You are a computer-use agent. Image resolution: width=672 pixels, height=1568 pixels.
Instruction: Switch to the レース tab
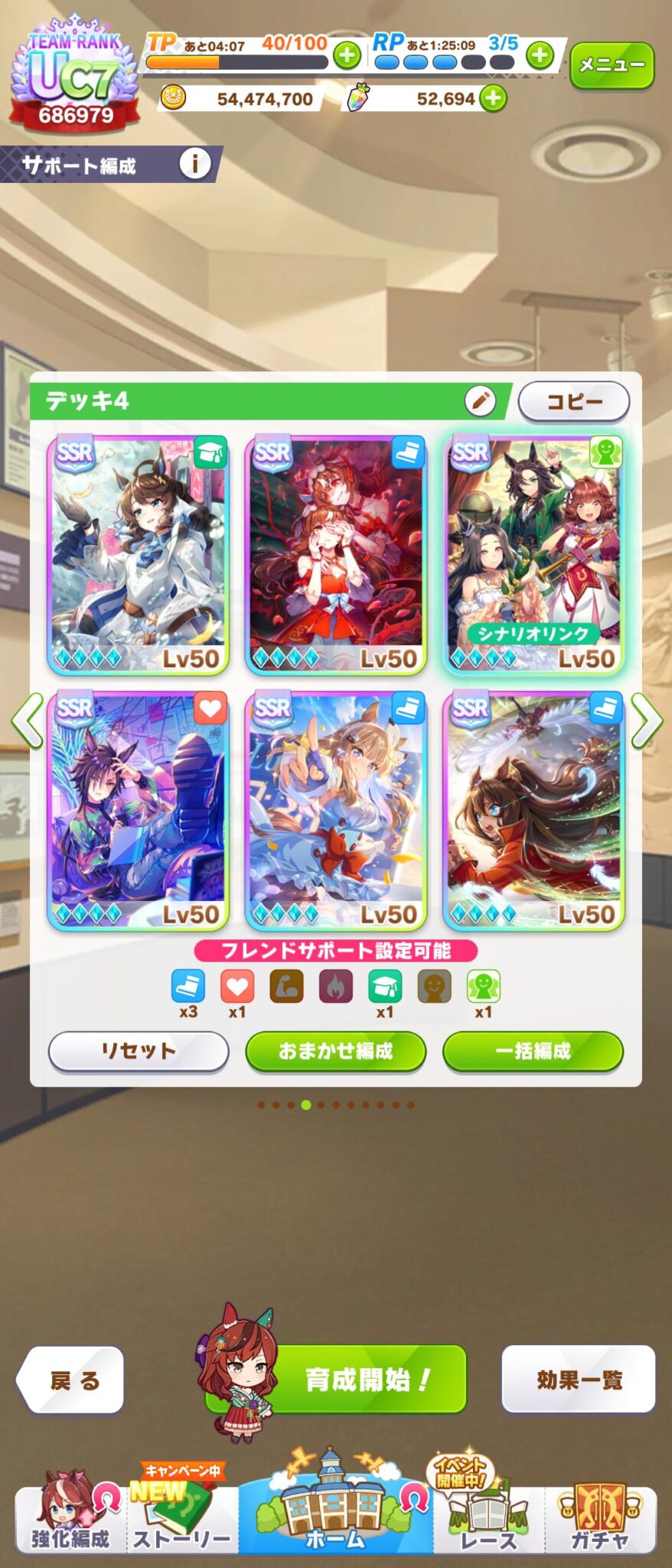pyautogui.click(x=488, y=1520)
